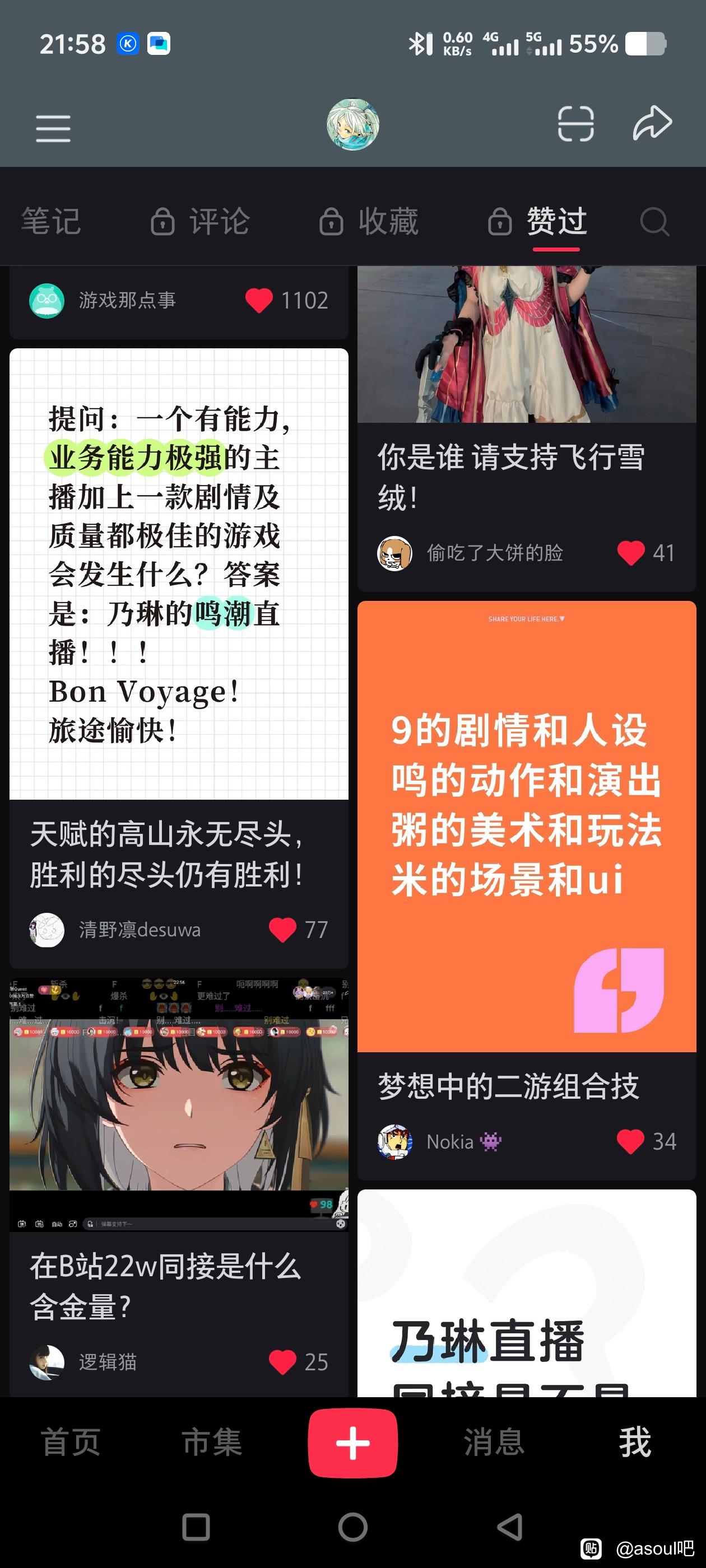Open the hamburger menu drawer
Screen dimensions: 706x1568
[53, 128]
